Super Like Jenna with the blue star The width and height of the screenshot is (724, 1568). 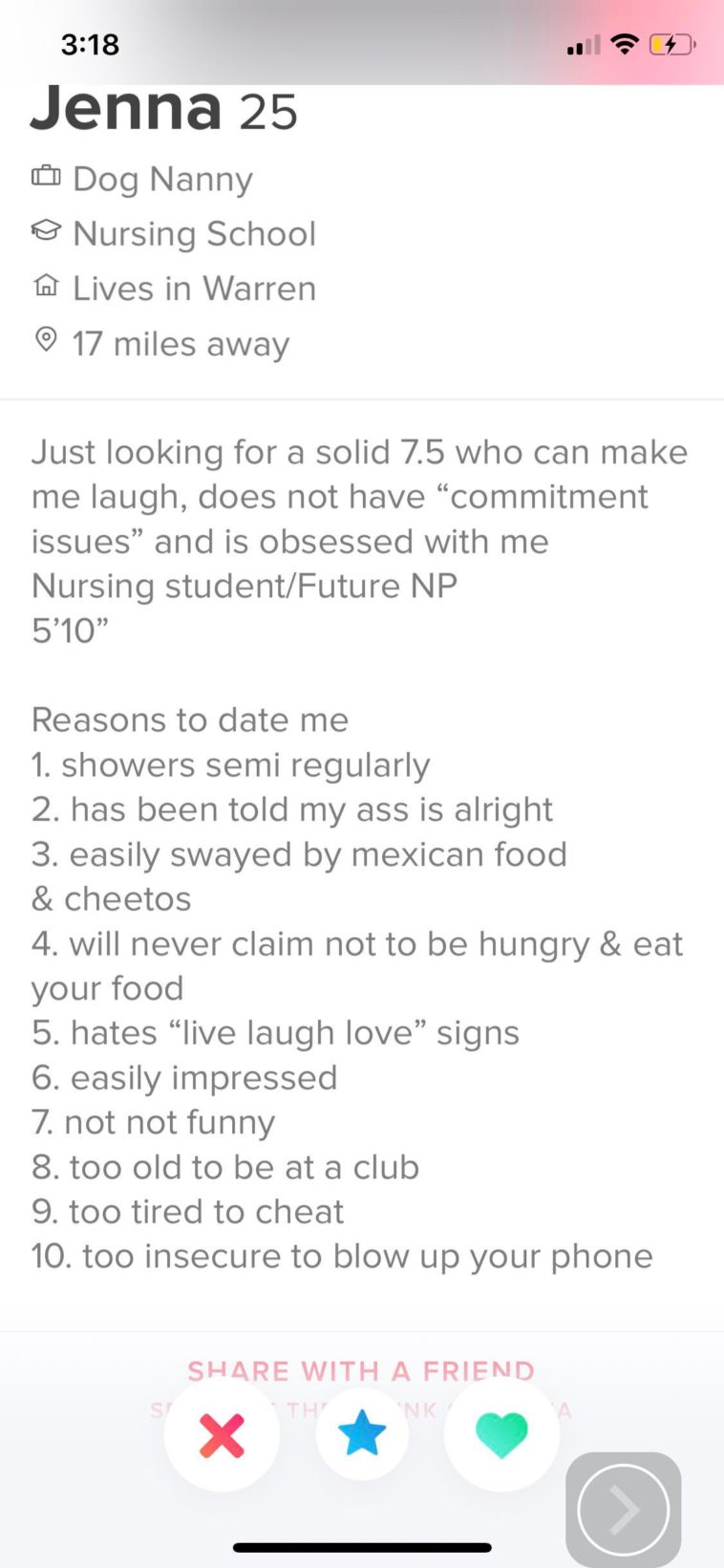[x=362, y=1434]
